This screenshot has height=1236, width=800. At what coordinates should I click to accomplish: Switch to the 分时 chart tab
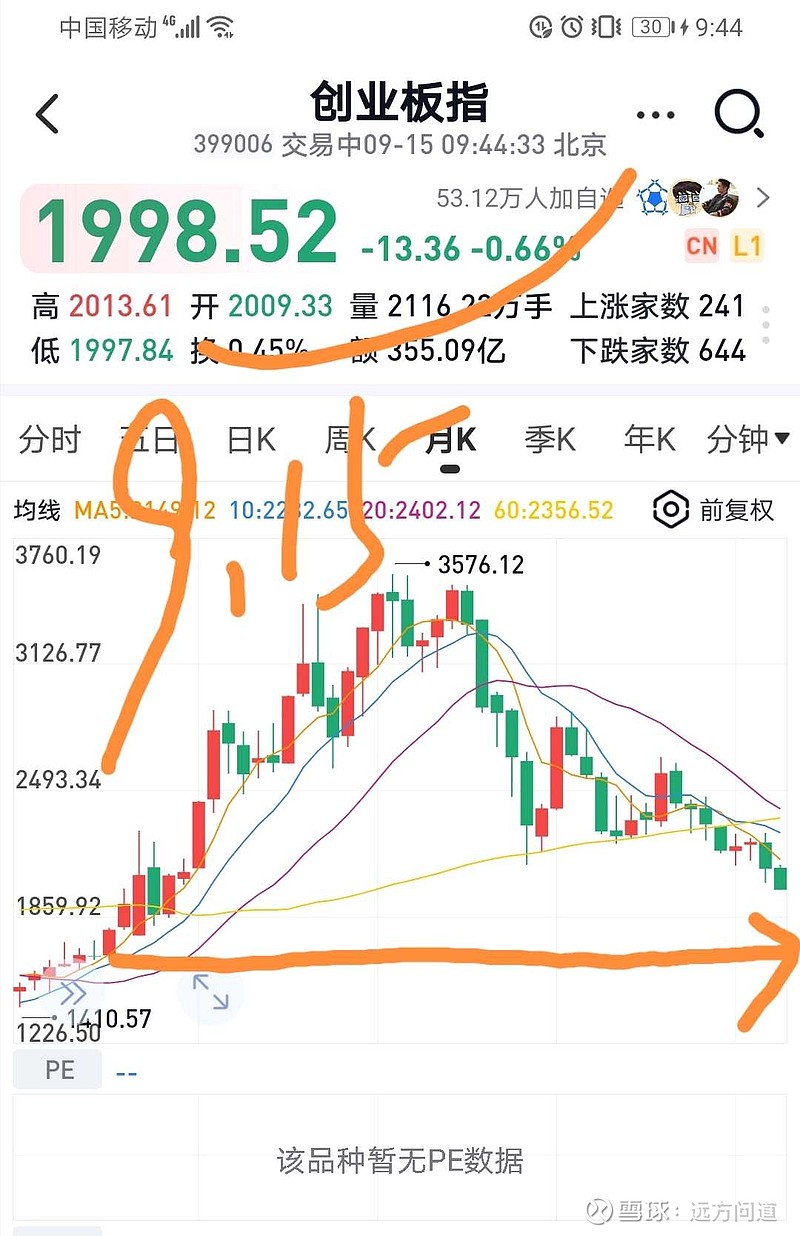pos(46,439)
